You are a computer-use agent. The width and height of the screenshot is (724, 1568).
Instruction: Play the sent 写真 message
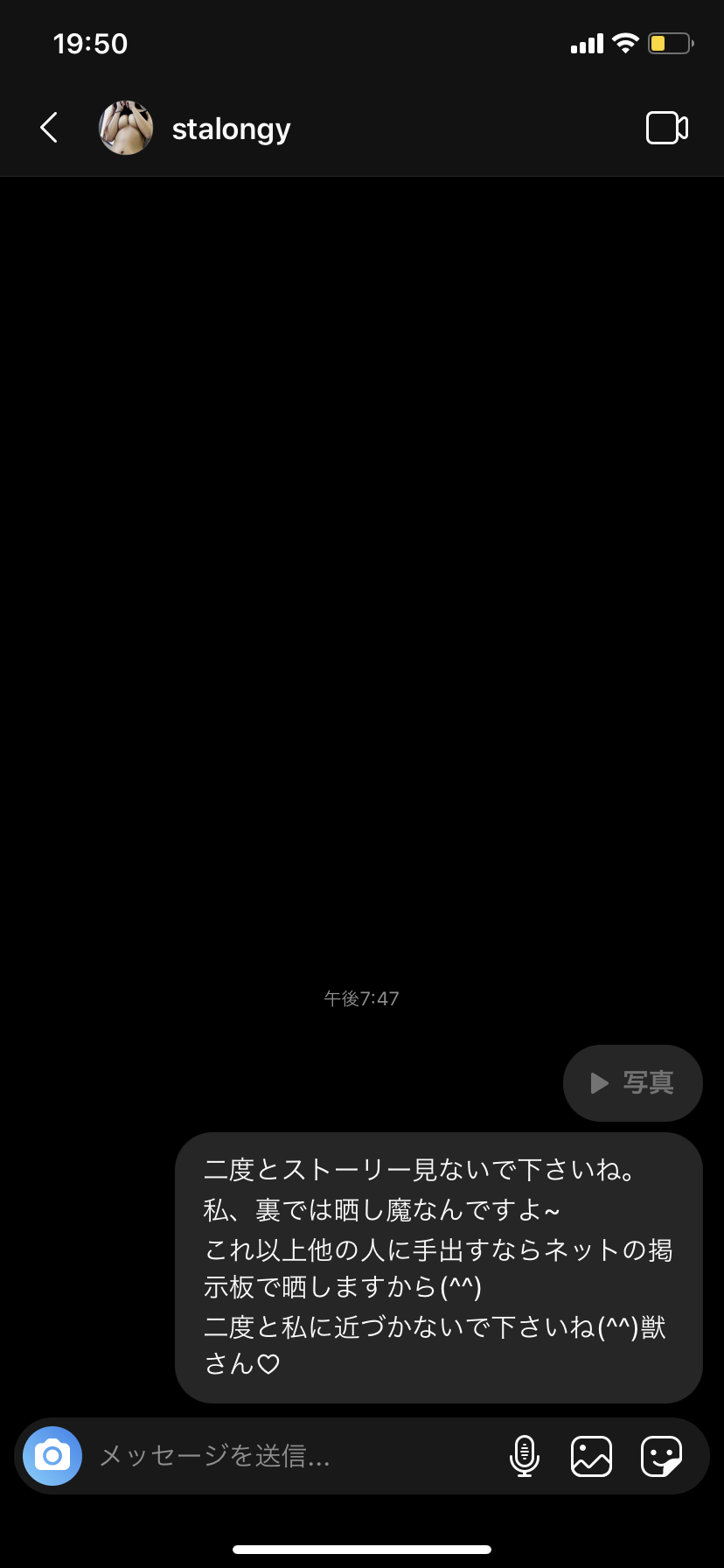click(x=633, y=1082)
